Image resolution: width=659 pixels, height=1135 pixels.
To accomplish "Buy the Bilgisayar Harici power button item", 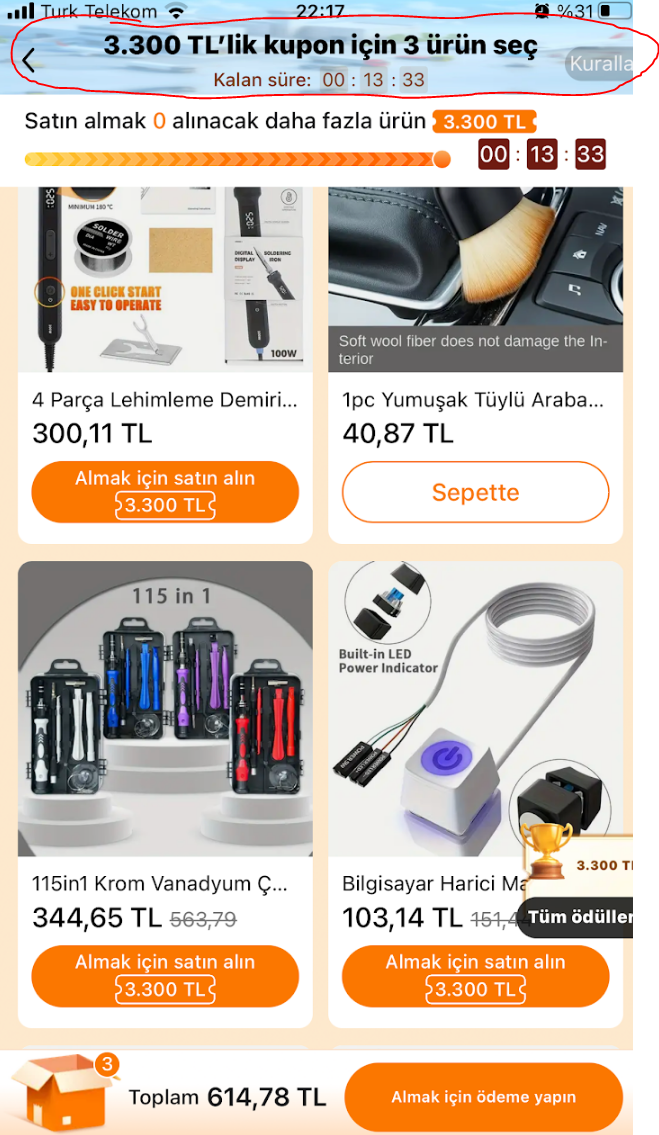I will [475, 975].
